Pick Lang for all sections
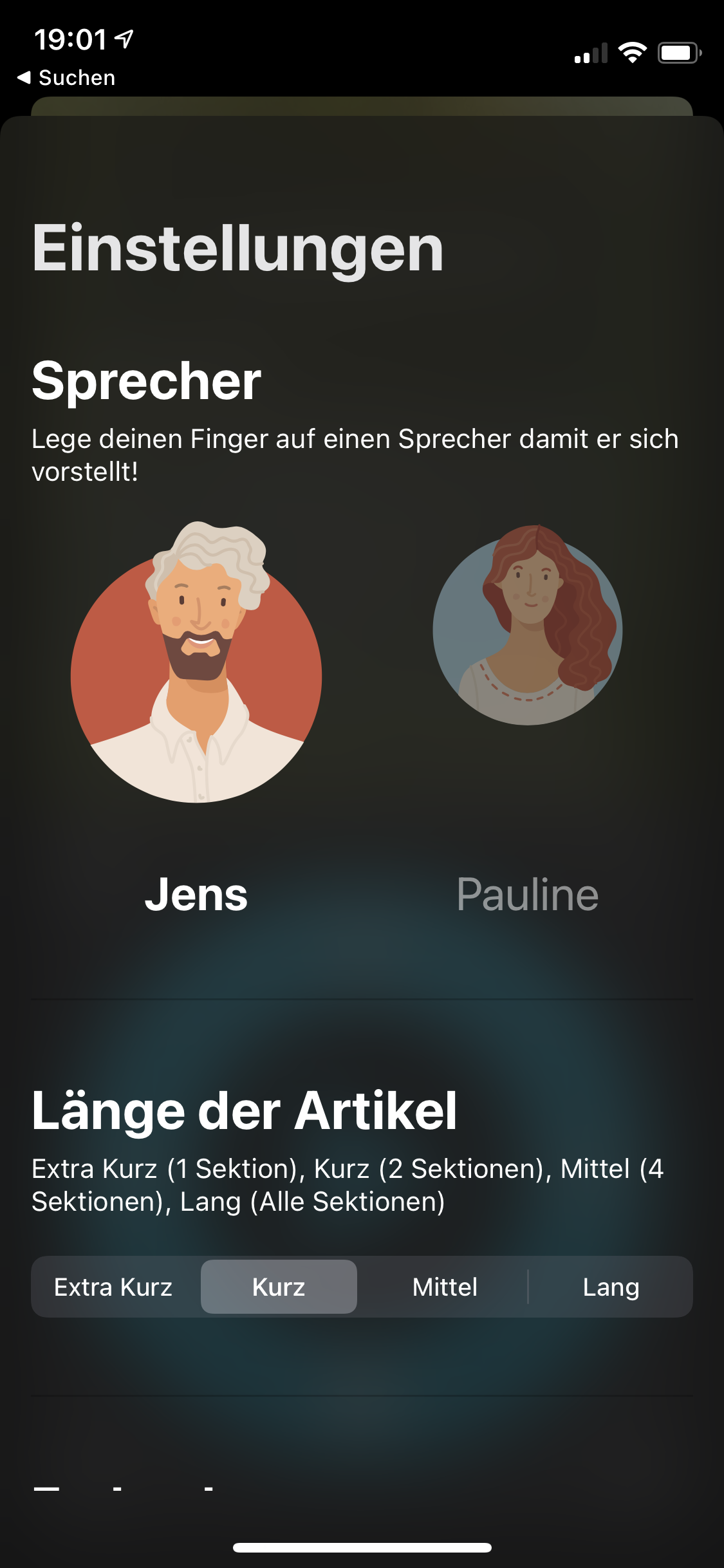The height and width of the screenshot is (1568, 724). pyautogui.click(x=610, y=1287)
